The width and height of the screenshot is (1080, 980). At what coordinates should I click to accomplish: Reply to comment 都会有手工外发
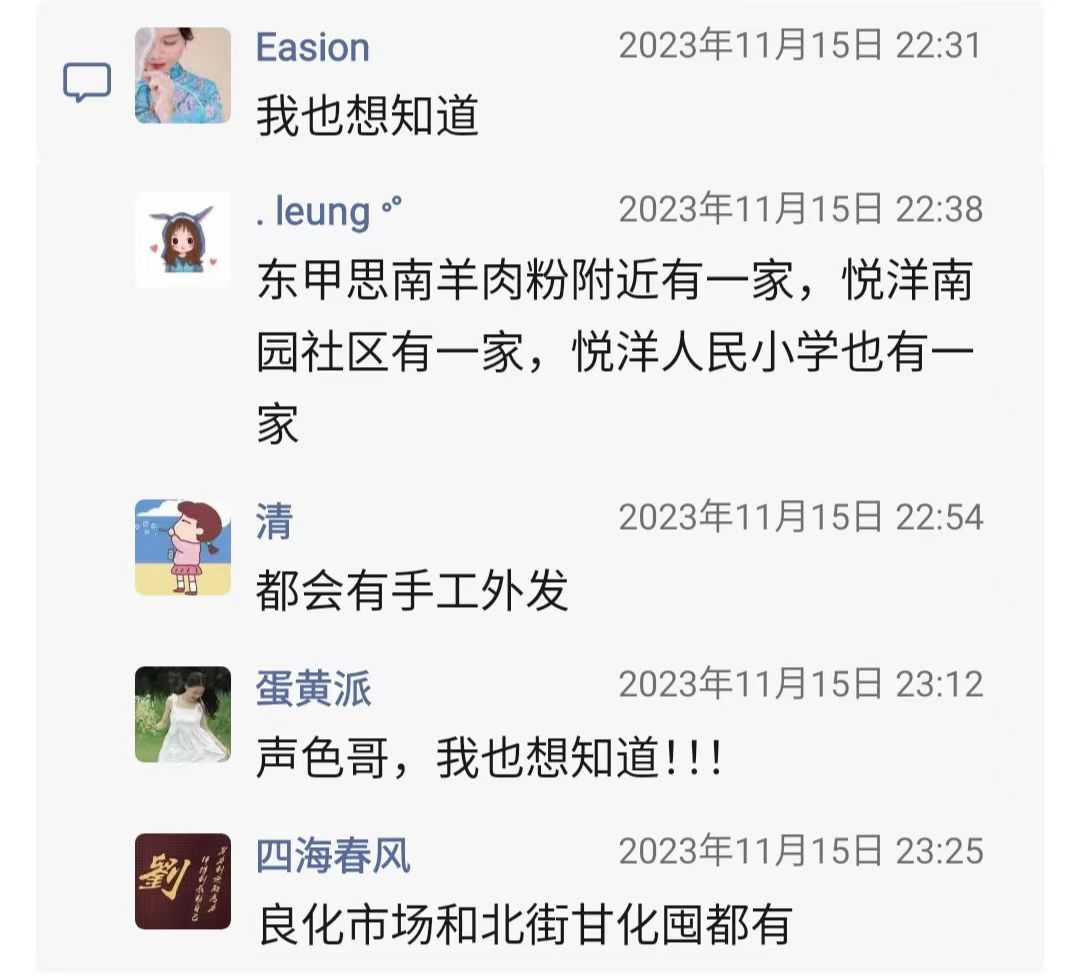[x=412, y=592]
